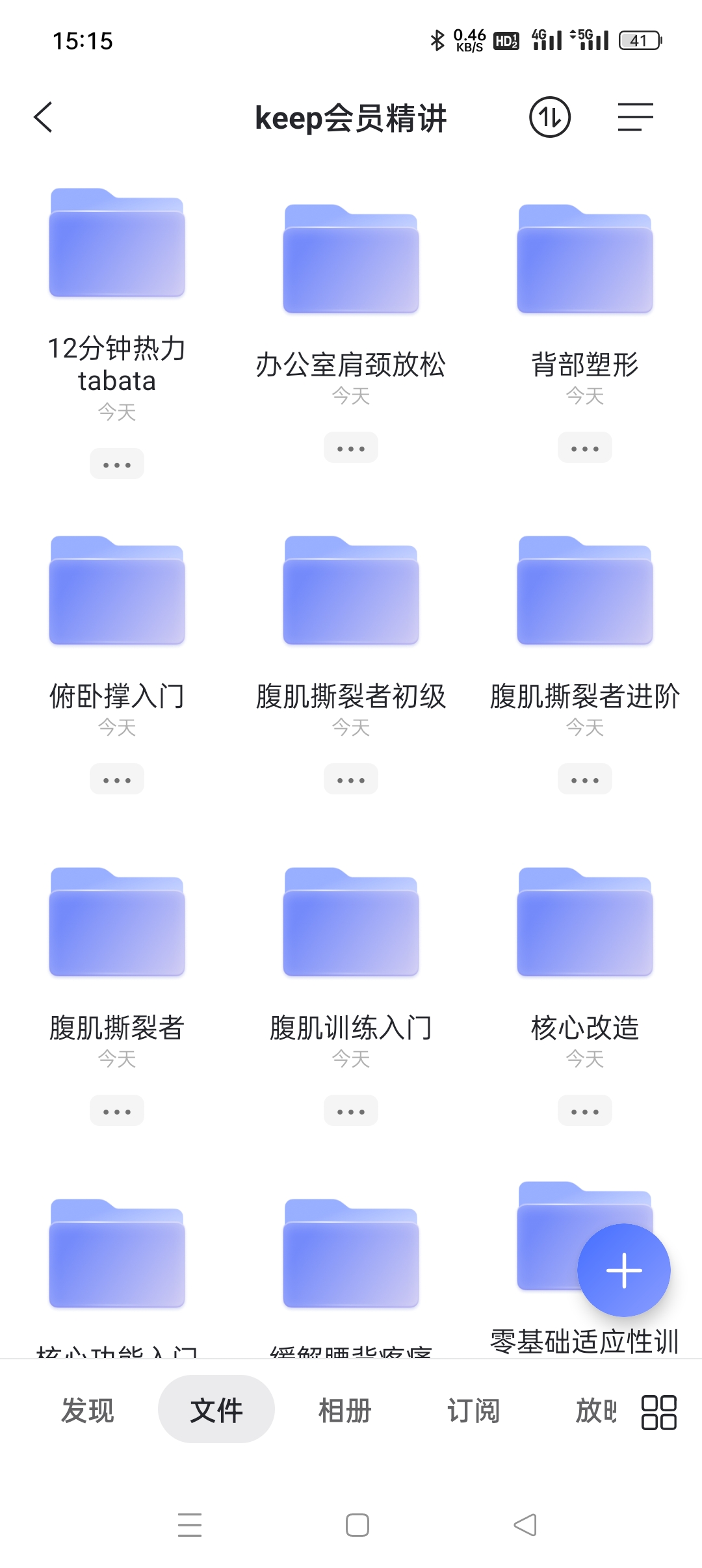Open the four-squares tab manager icon
702x1568 pixels.
(659, 1413)
